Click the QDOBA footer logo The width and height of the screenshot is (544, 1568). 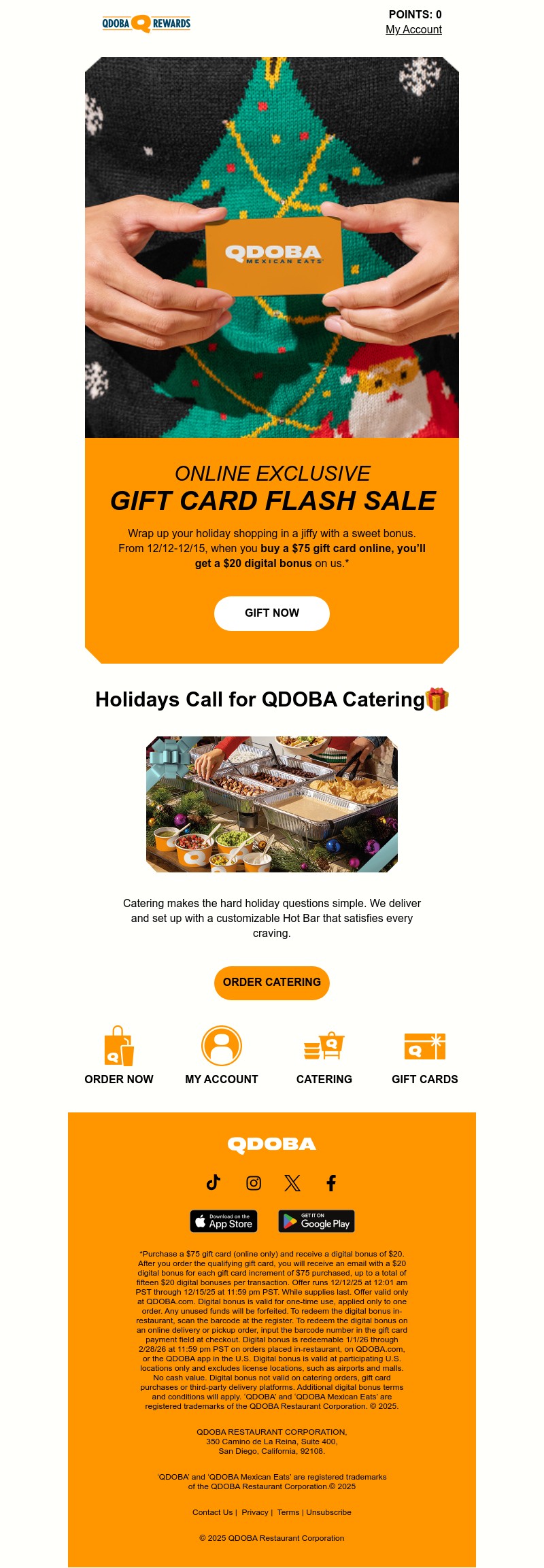(272, 1145)
